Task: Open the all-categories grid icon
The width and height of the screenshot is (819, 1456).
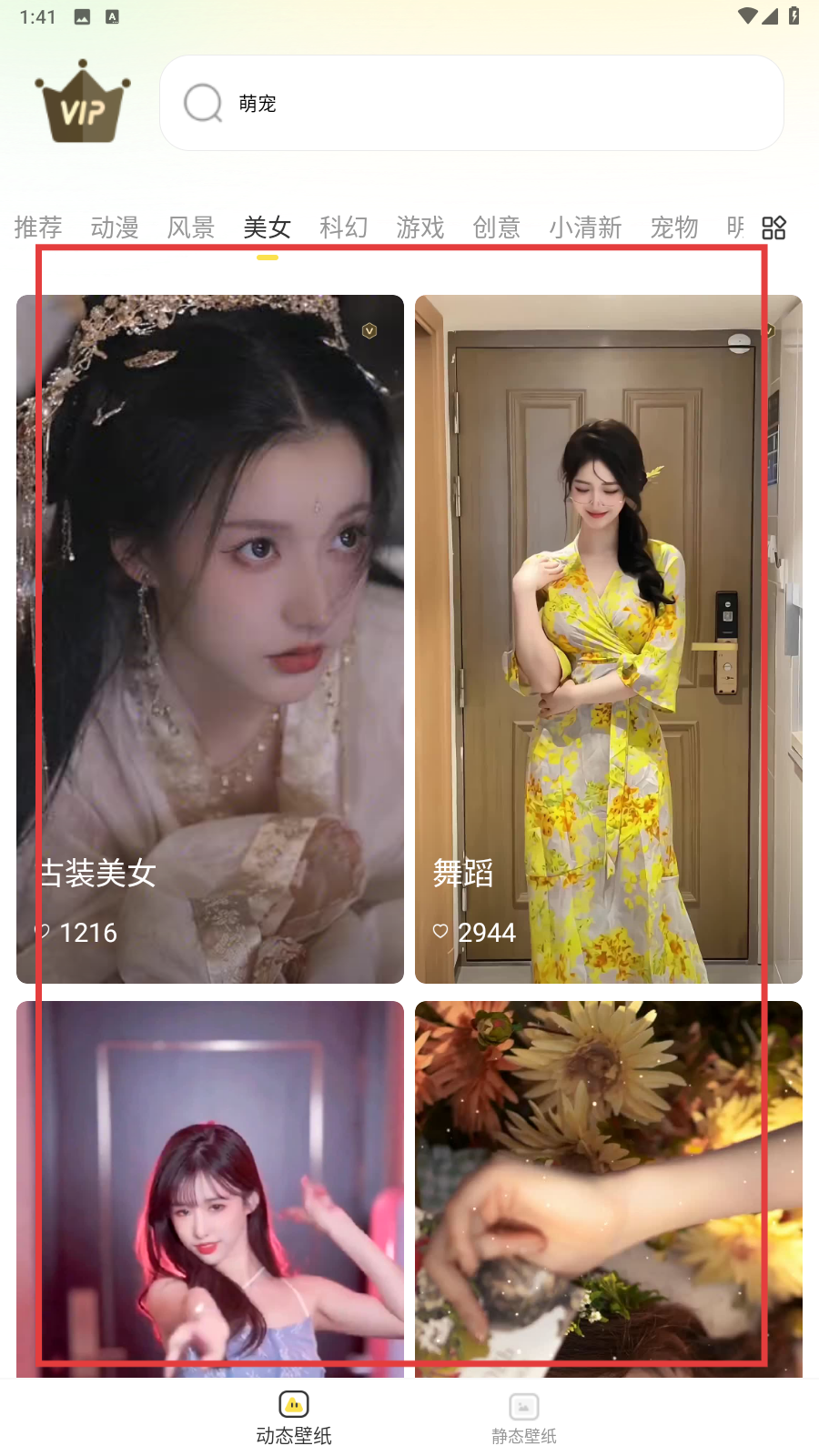Action: click(773, 227)
